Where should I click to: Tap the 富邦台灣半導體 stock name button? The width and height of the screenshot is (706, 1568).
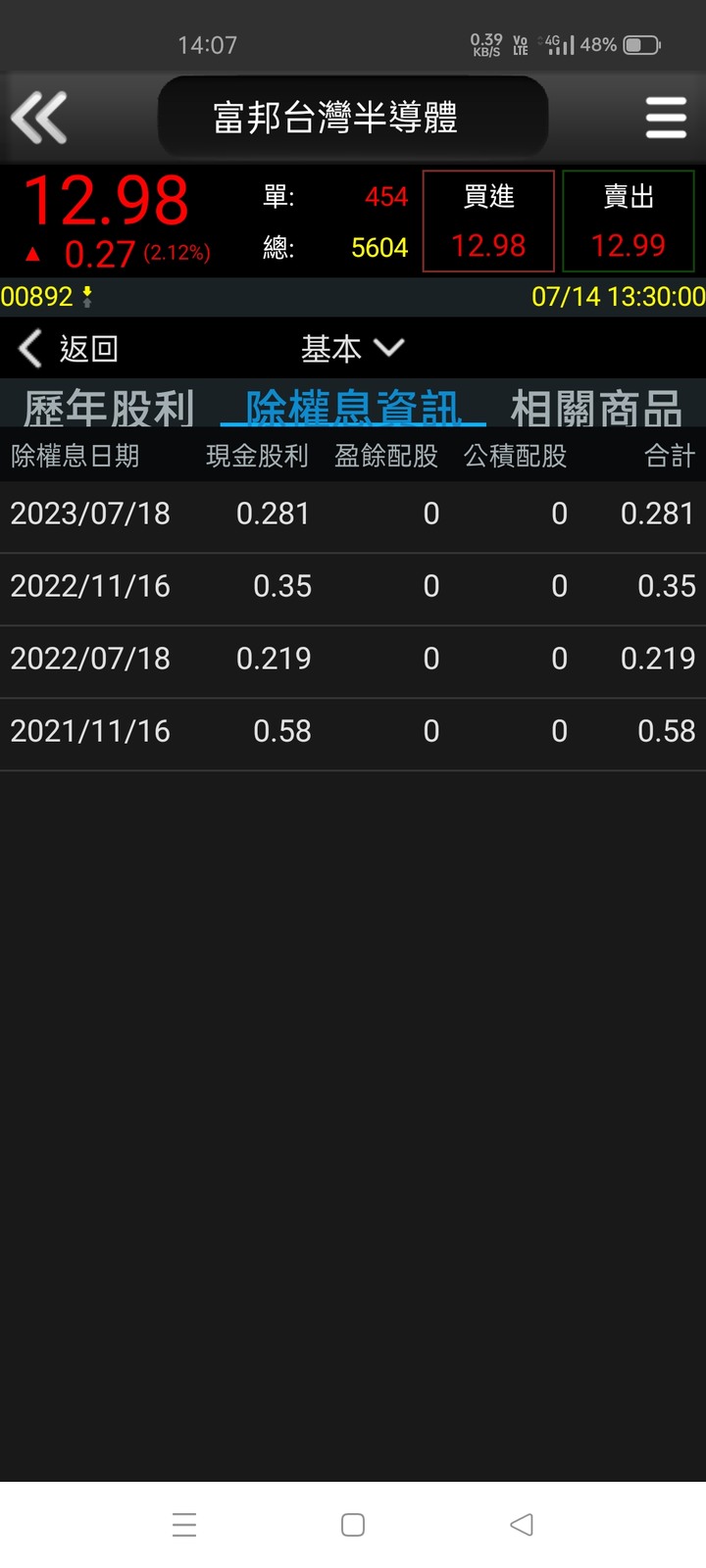pyautogui.click(x=353, y=117)
